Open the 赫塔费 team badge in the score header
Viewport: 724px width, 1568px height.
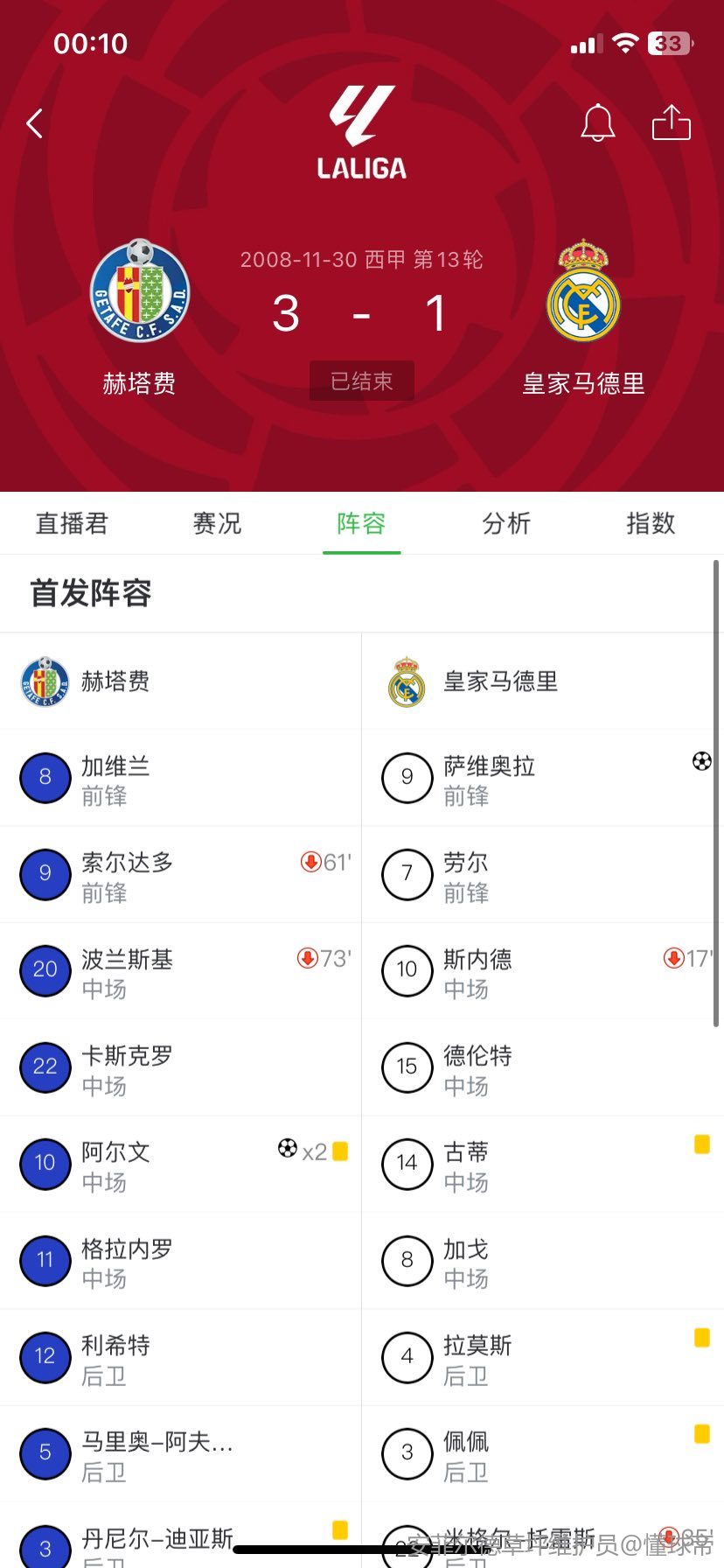(140, 290)
